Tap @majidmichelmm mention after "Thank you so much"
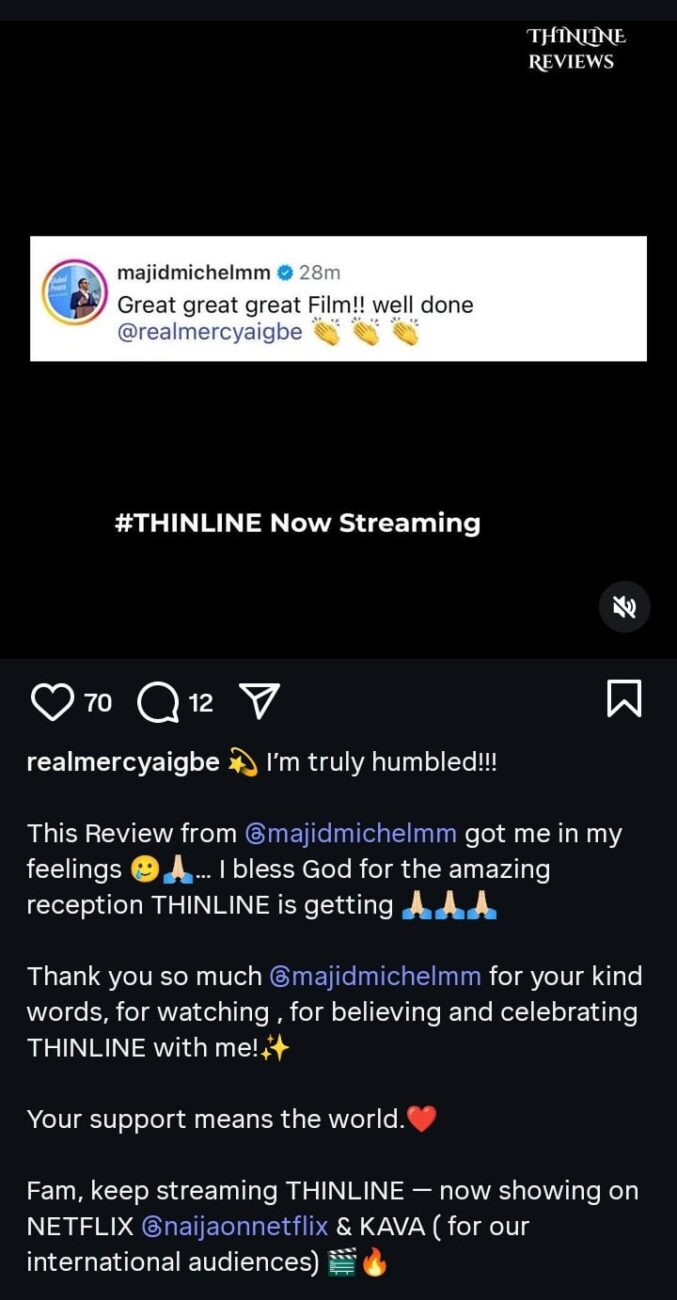Viewport: 677px width, 1300px height. pyautogui.click(x=374, y=976)
